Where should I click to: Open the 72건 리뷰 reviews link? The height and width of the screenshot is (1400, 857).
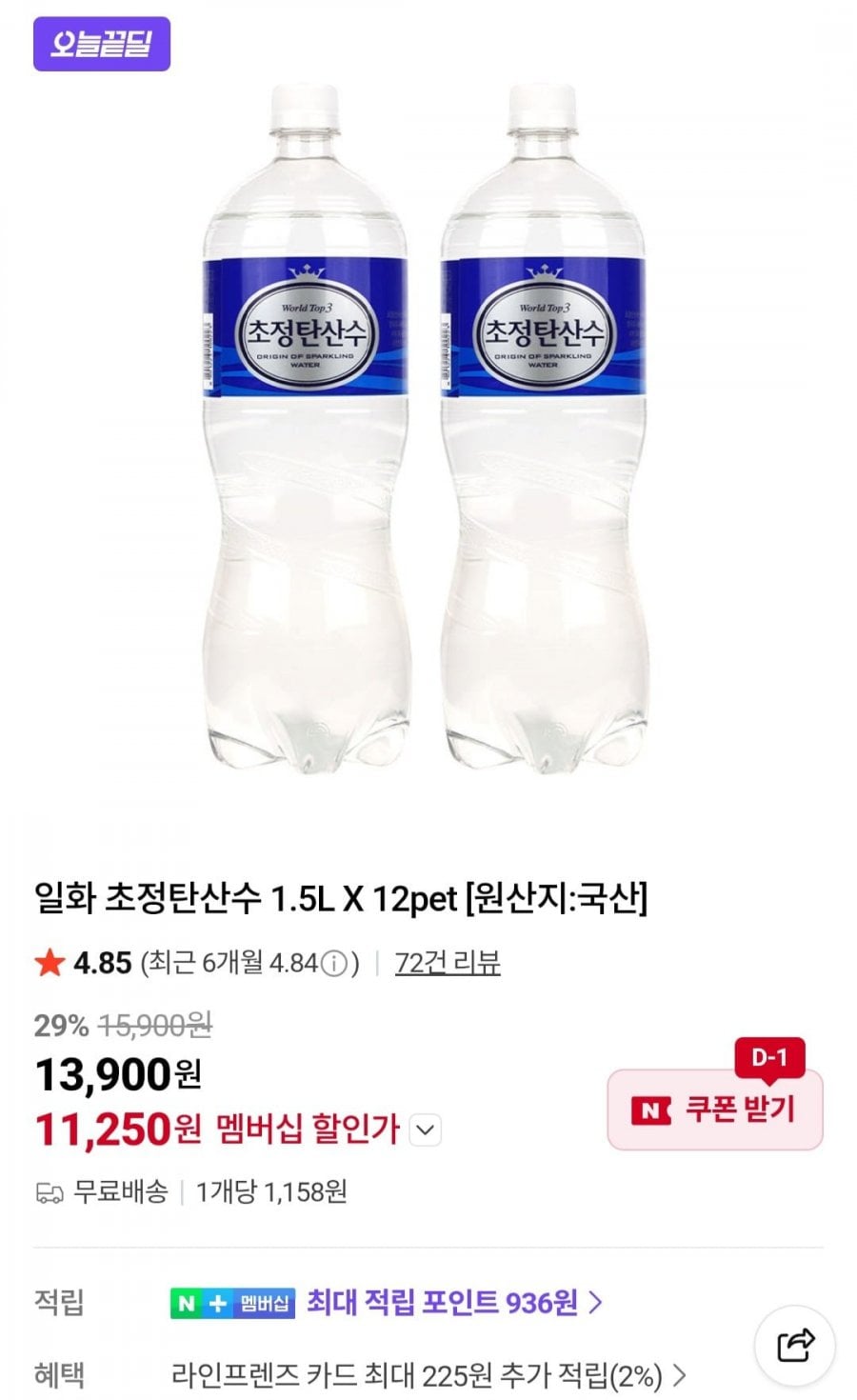coord(447,963)
